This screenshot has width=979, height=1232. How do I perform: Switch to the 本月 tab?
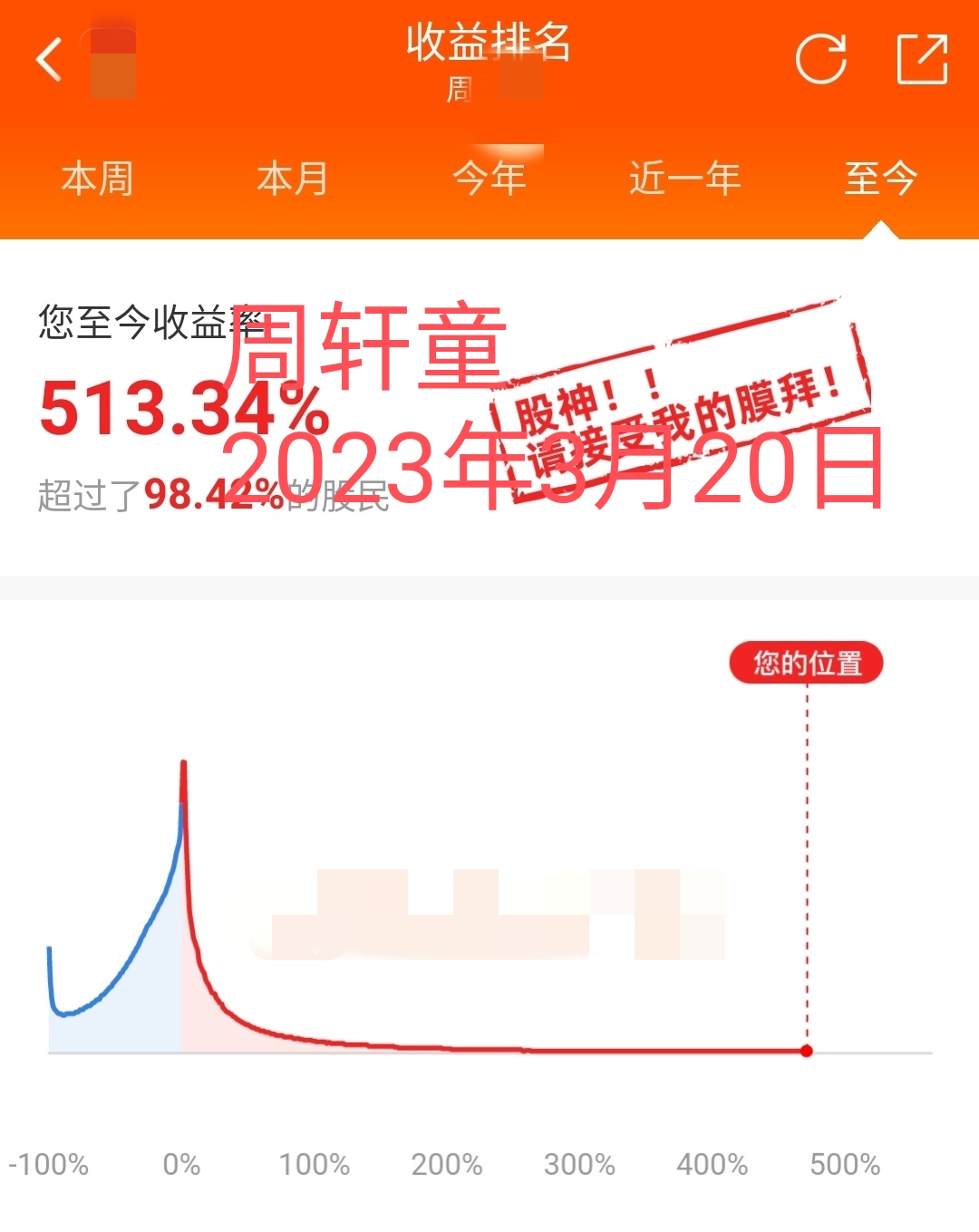click(291, 179)
